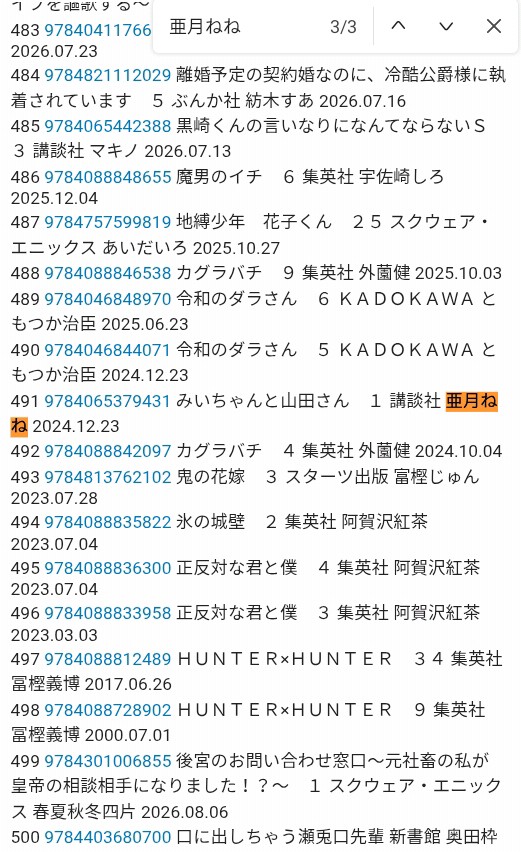Open ISBN link 9784813762102
This screenshot has height=852, width=521.
tap(108, 477)
